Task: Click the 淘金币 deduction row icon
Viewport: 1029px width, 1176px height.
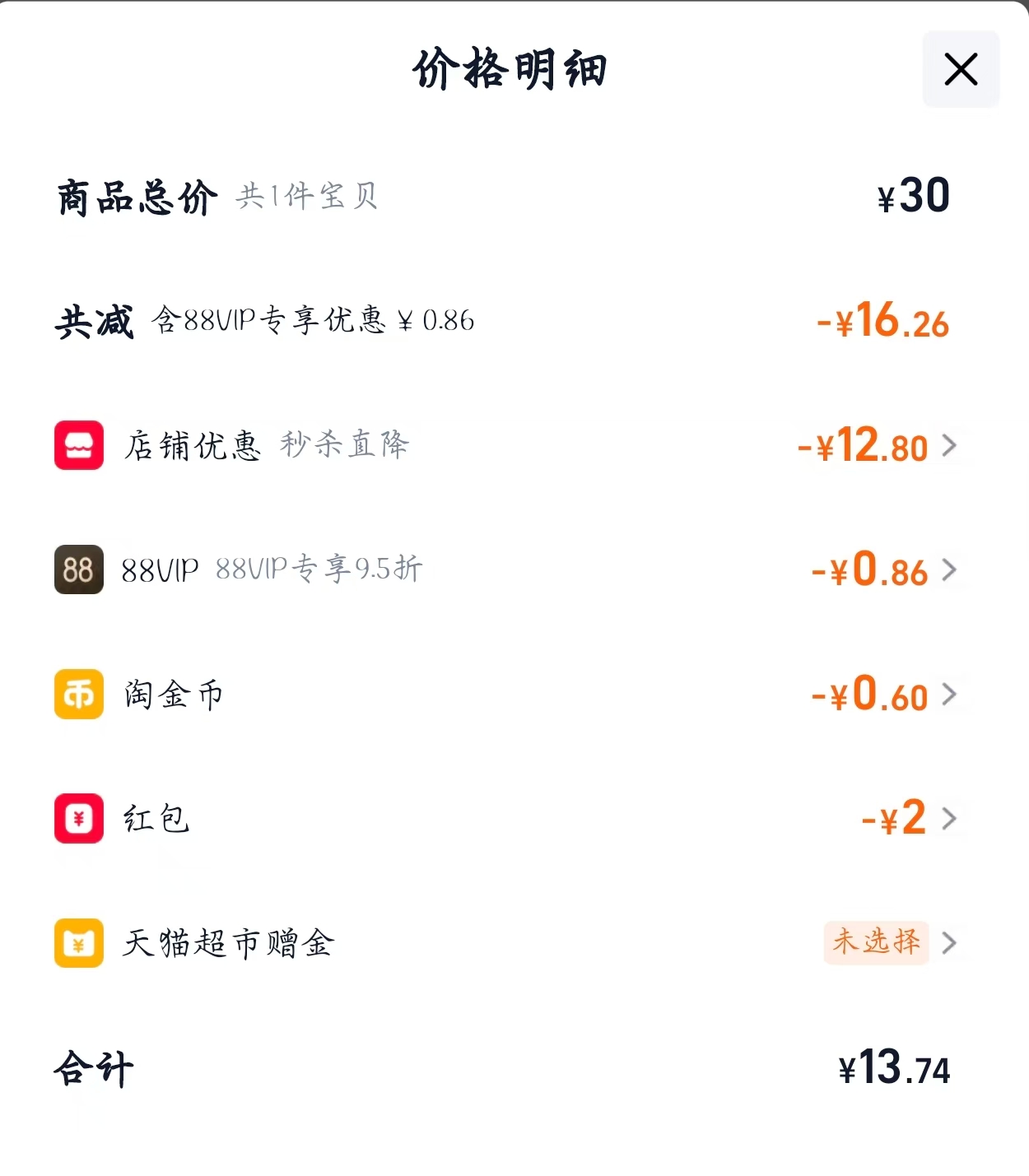Action: click(x=78, y=695)
